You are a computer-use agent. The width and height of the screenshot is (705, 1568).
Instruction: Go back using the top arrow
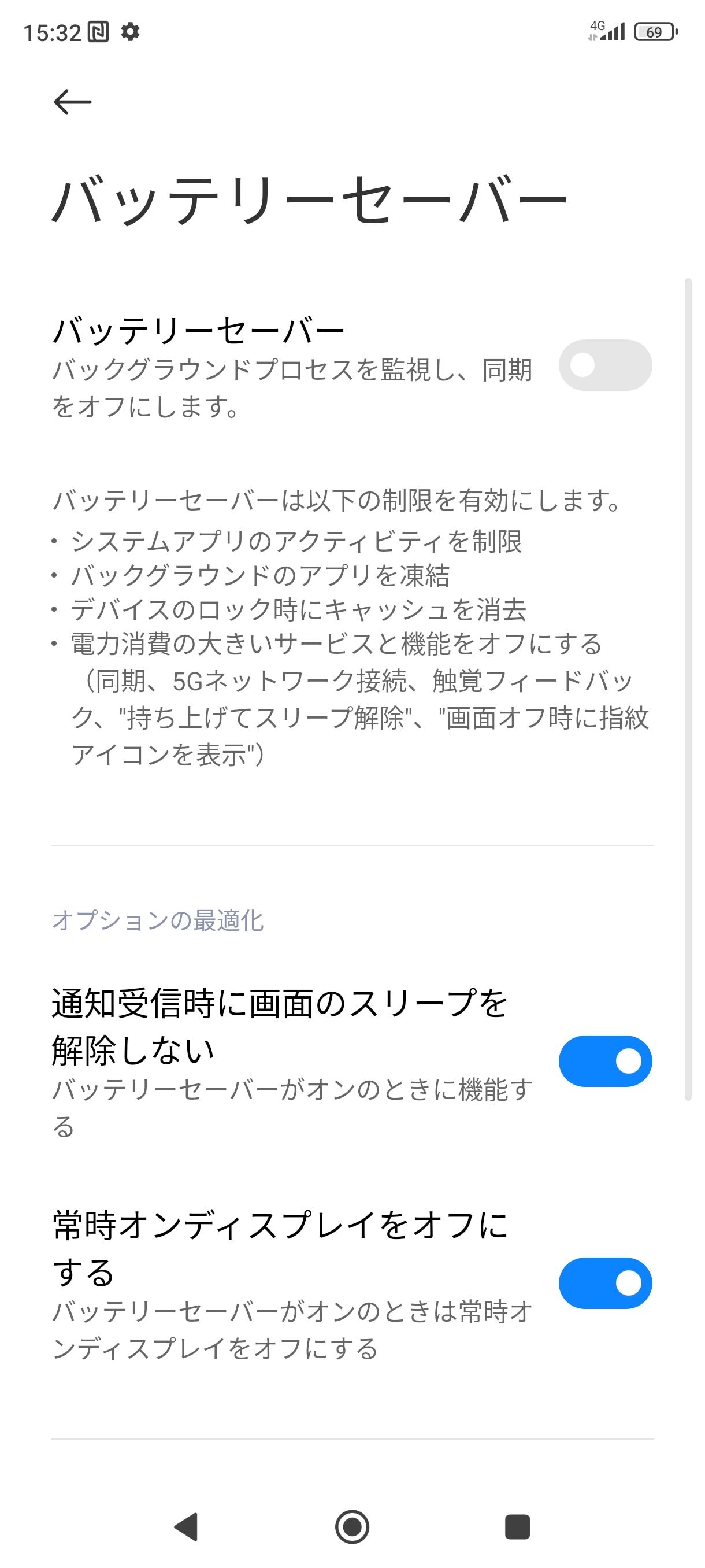72,102
